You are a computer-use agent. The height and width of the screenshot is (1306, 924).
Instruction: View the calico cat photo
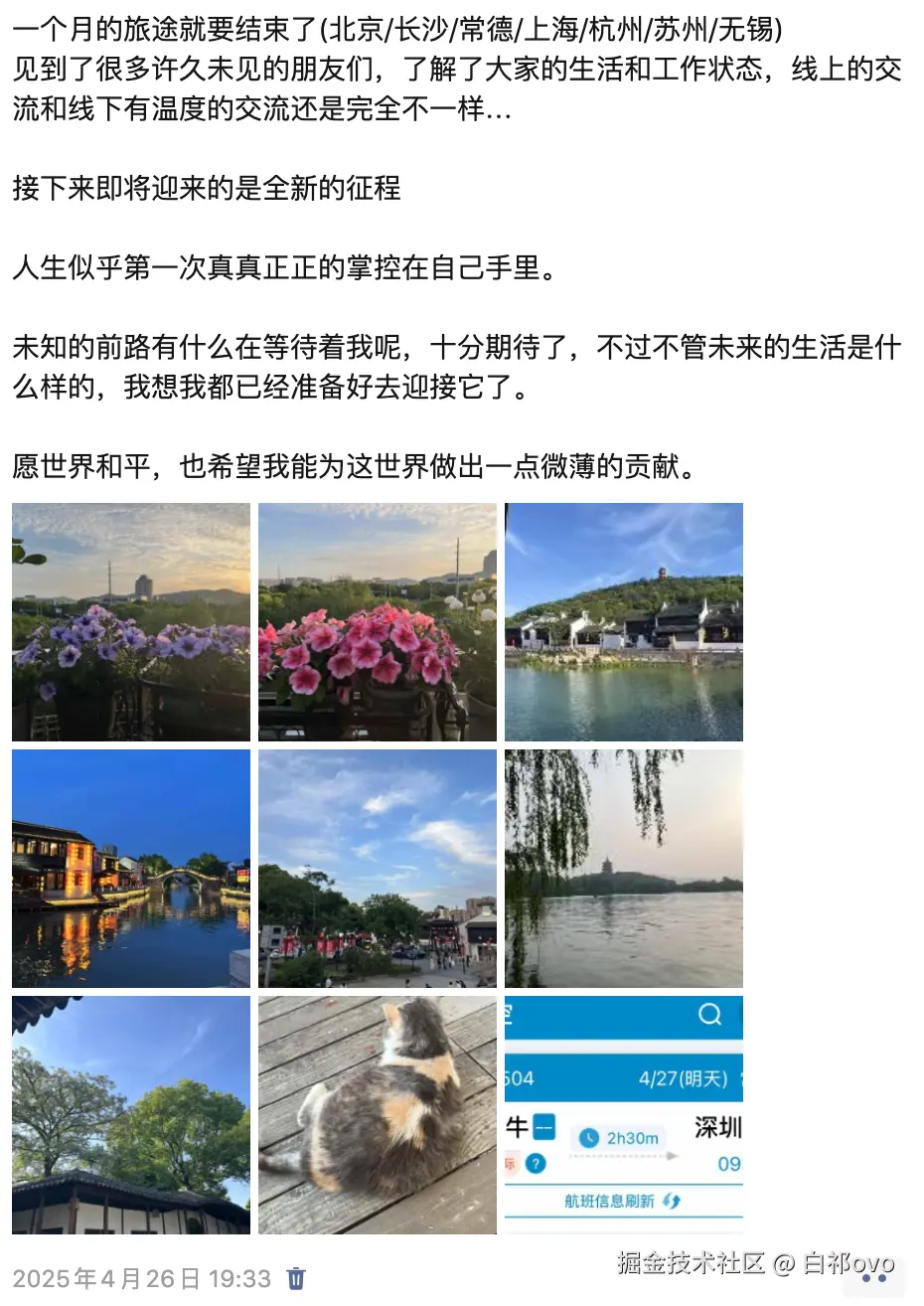click(378, 1115)
